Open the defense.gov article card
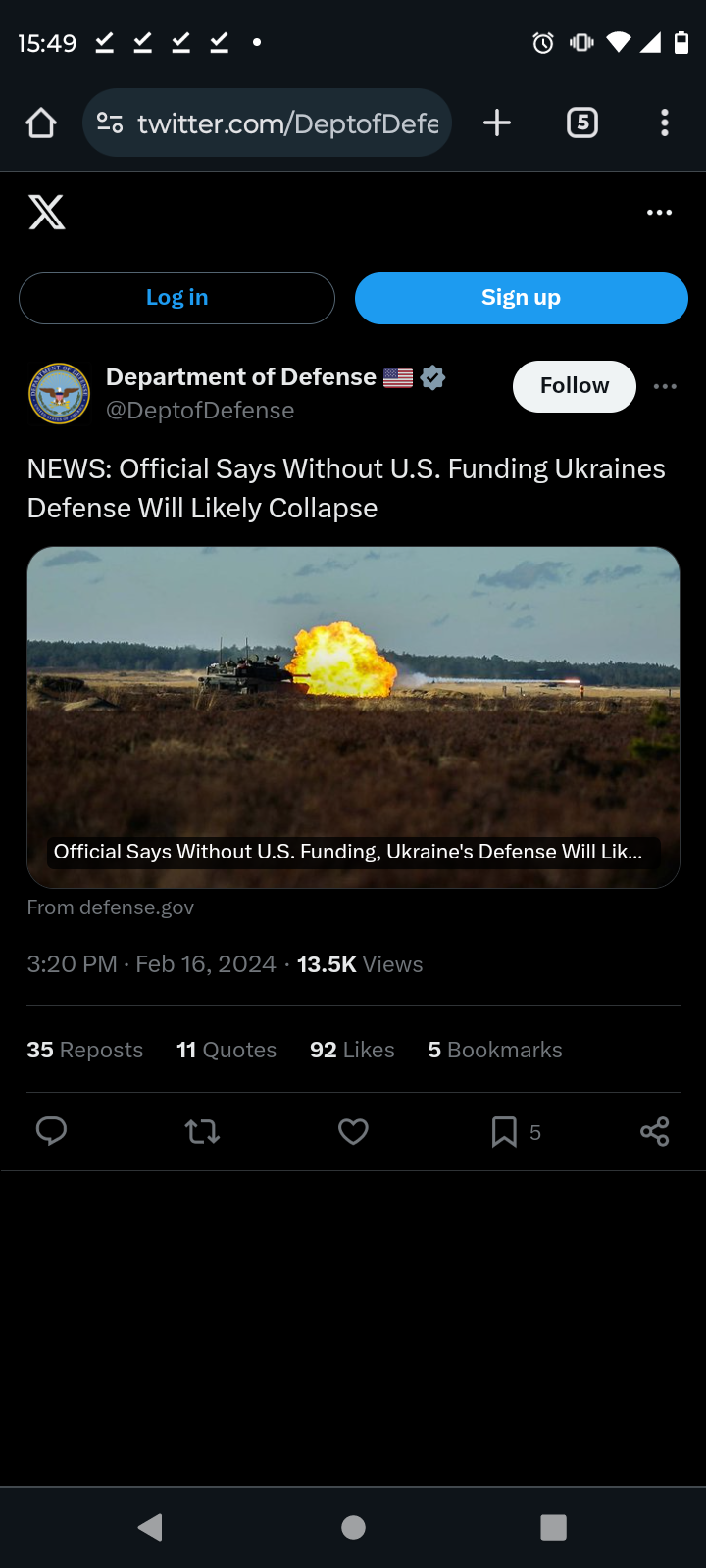The image size is (706, 1568). coord(353,717)
